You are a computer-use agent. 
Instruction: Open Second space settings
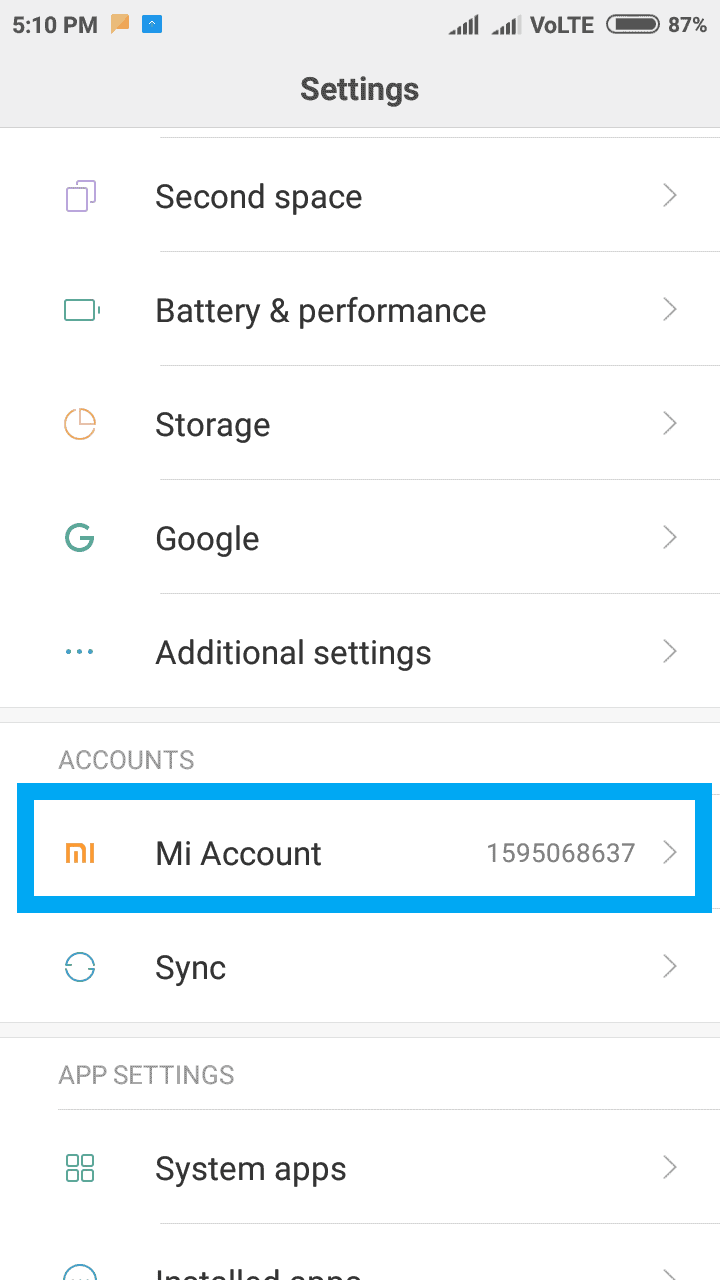coord(360,196)
